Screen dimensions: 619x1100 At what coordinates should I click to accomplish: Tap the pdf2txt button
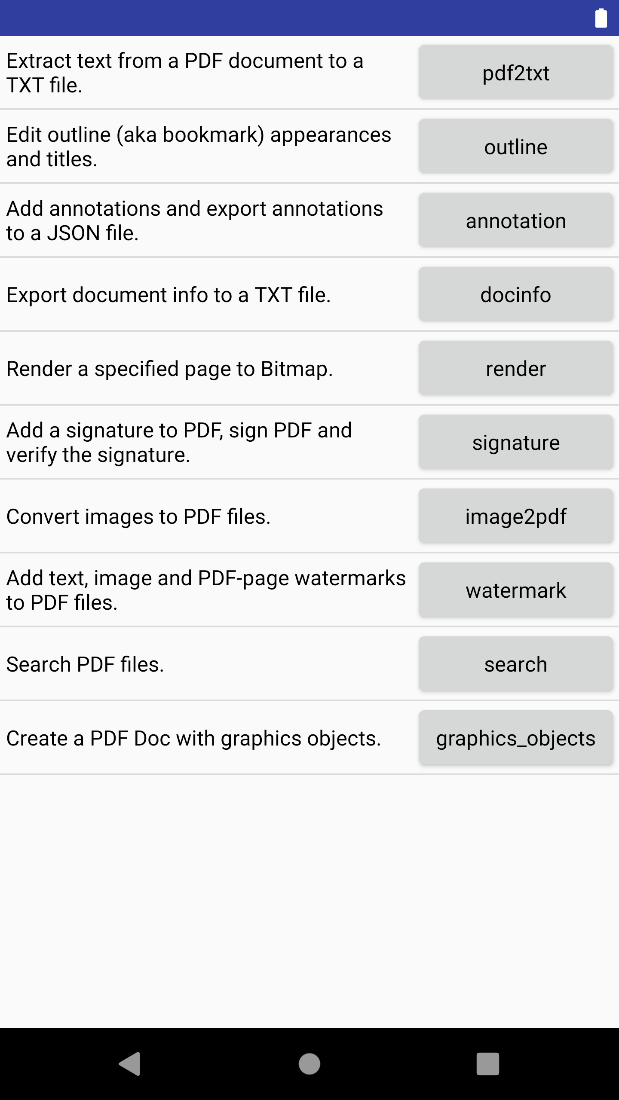coord(515,73)
